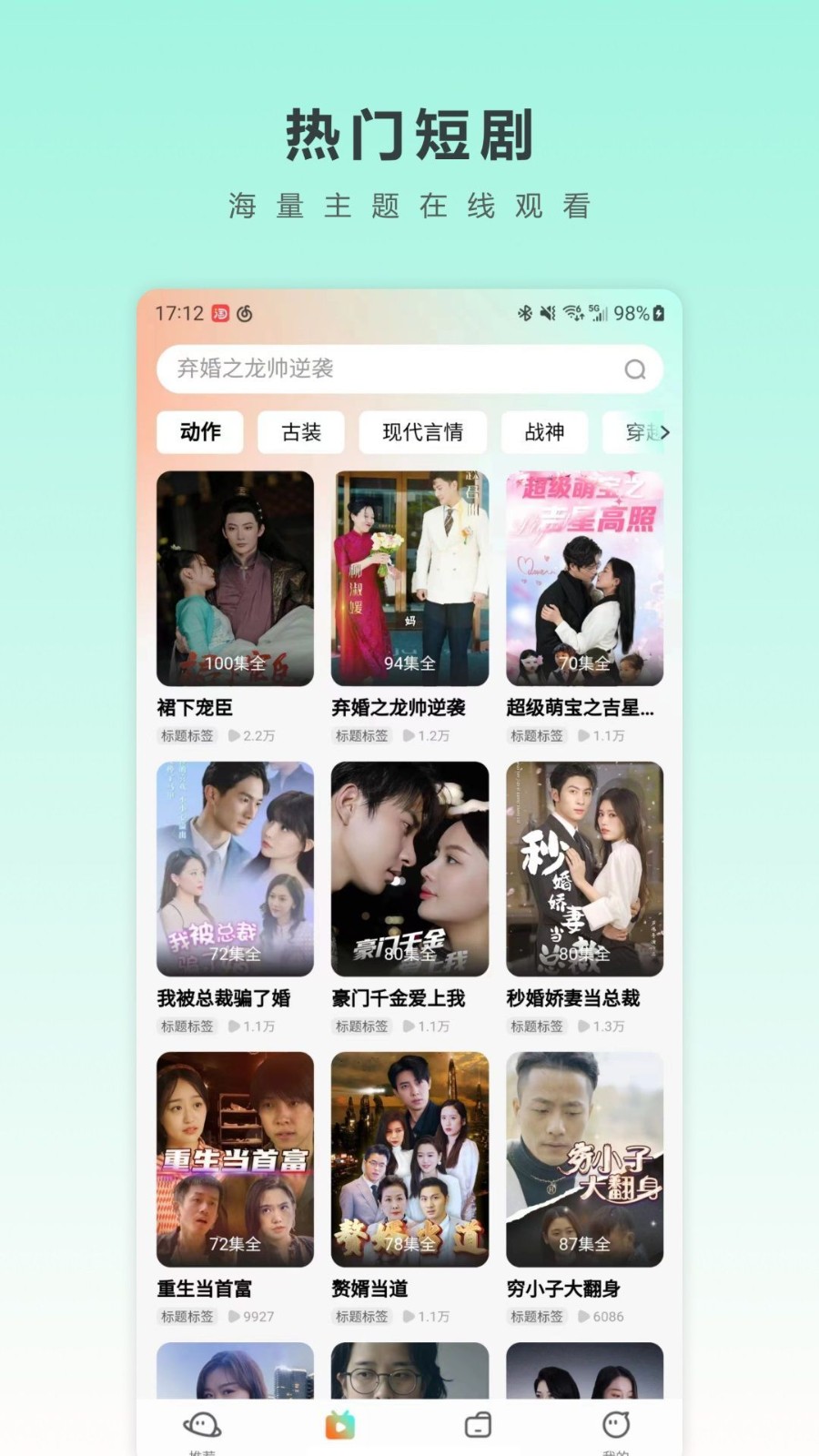The width and height of the screenshot is (819, 1456).
Task: Tap the NetEase Music icon in the status bar
Action: (x=244, y=314)
